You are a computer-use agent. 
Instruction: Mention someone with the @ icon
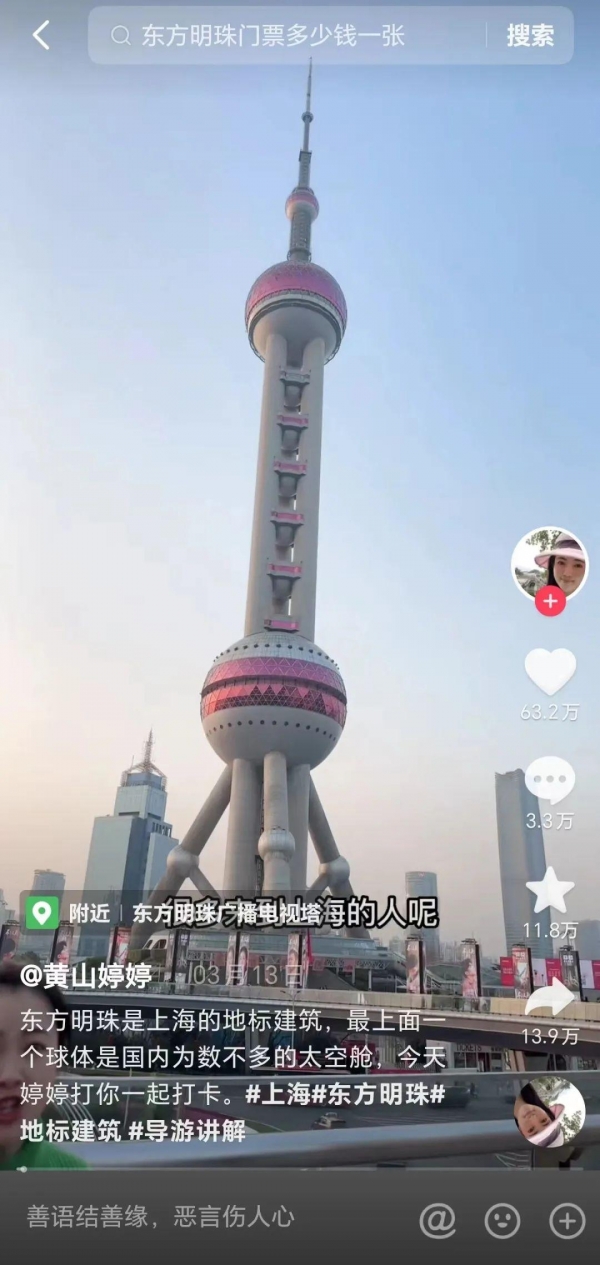pos(437,1219)
